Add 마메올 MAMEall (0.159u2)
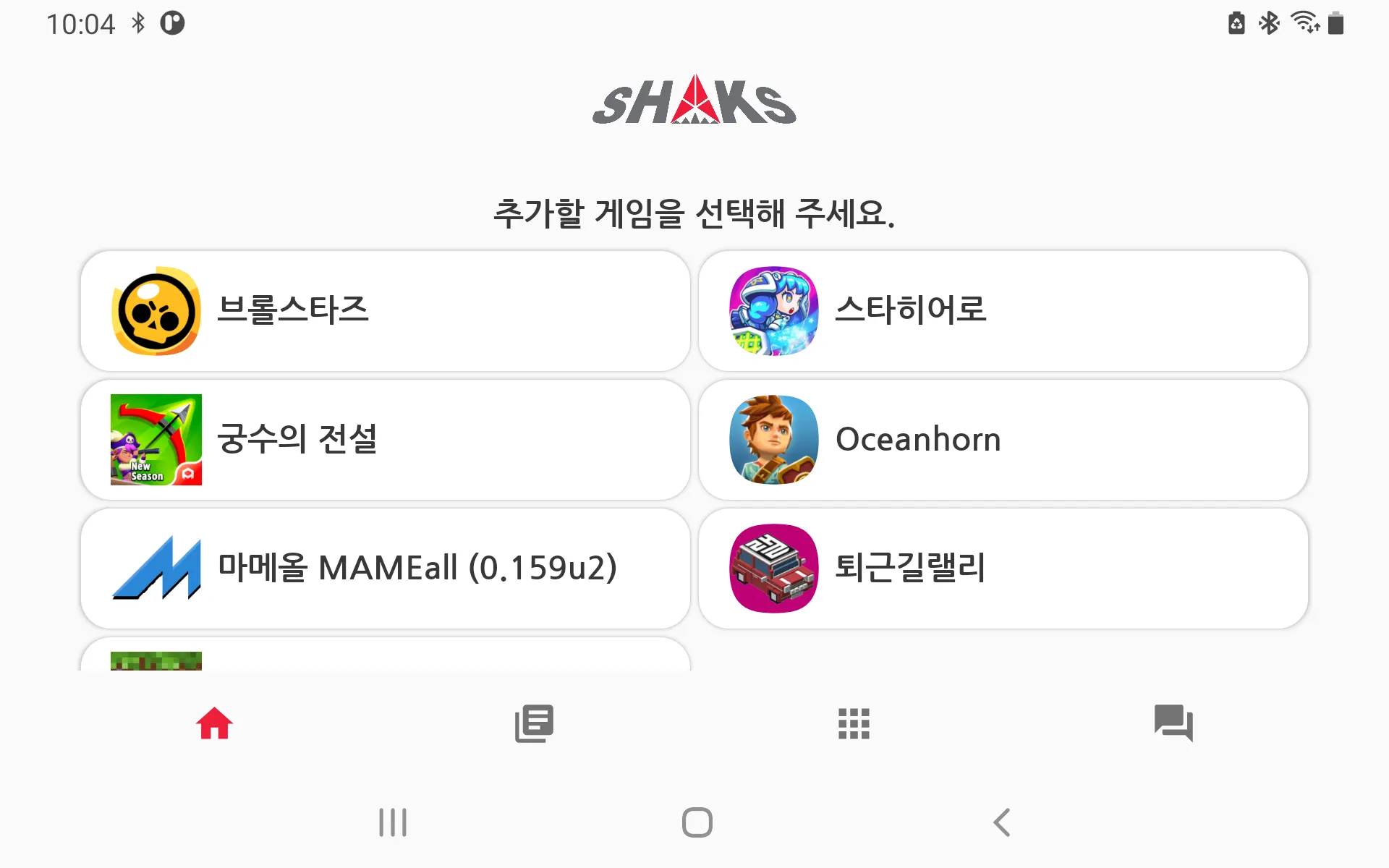The height and width of the screenshot is (868, 1389). point(385,569)
